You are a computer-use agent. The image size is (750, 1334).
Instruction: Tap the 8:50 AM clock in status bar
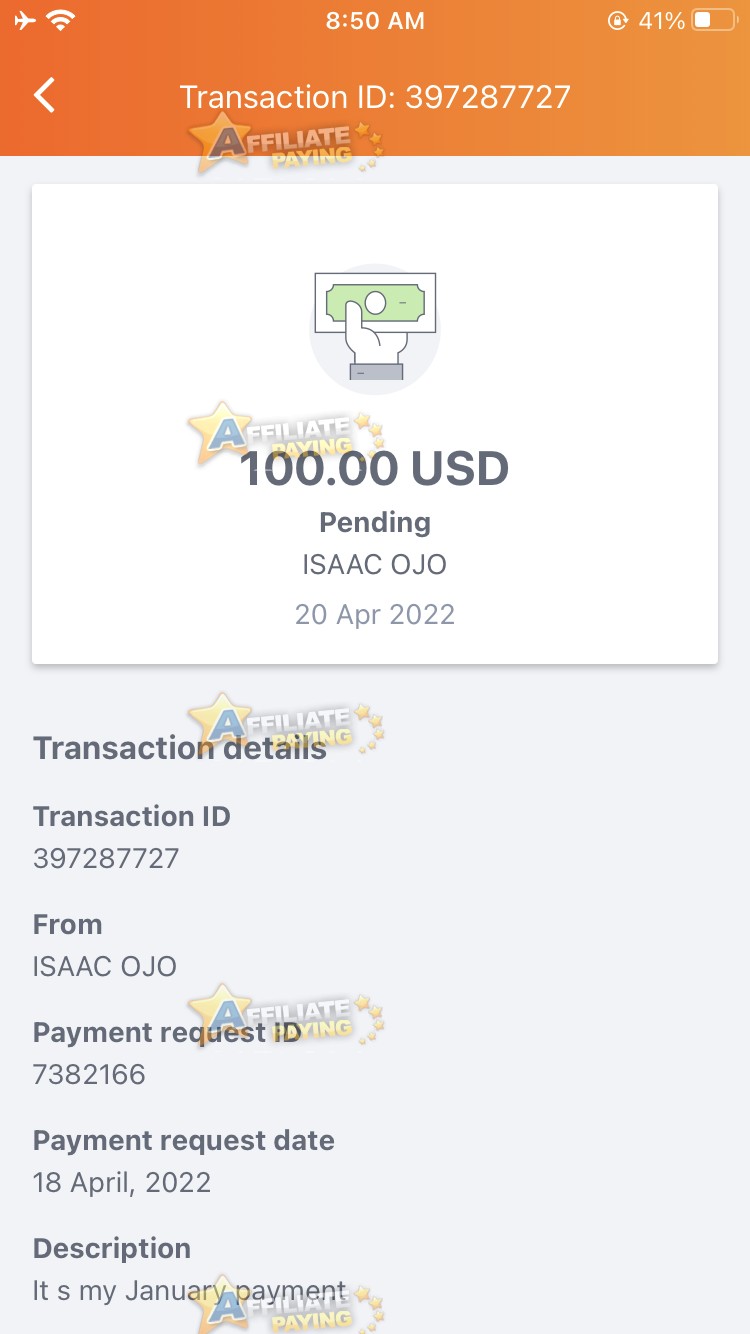[374, 19]
